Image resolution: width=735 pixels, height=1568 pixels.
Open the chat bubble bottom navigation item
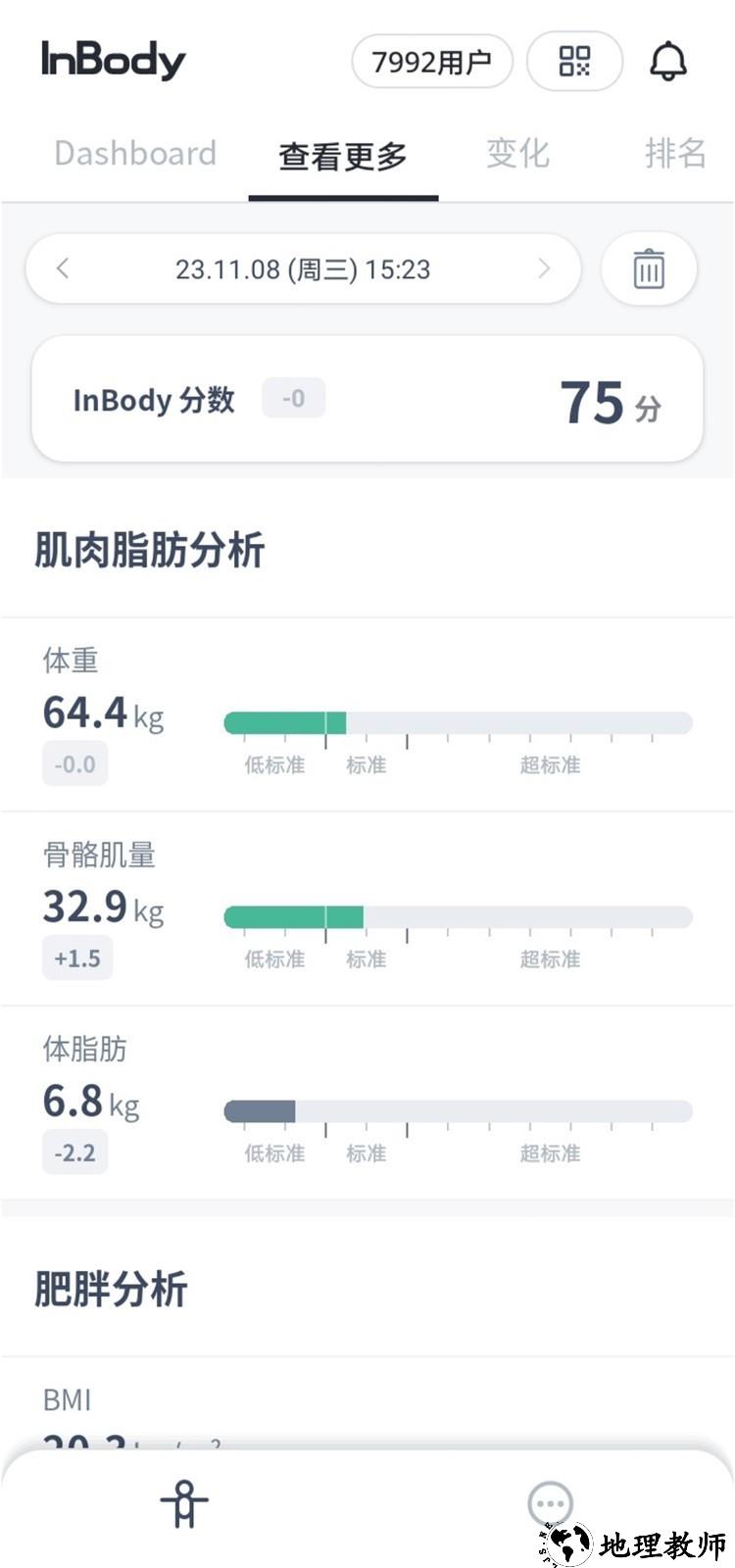pos(550,1504)
